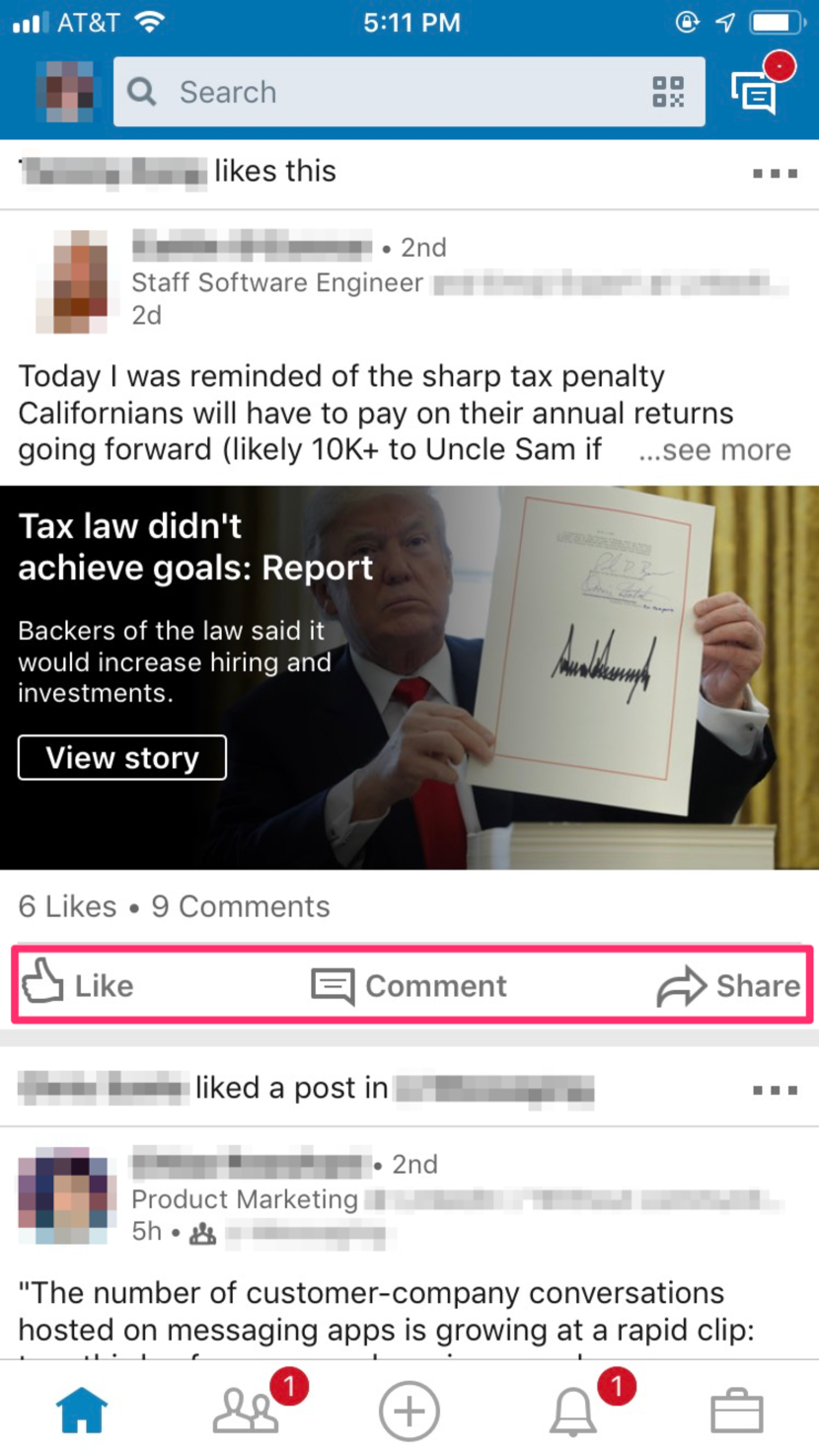Open the QR code scanner
The width and height of the screenshot is (819, 1456).
(x=668, y=92)
